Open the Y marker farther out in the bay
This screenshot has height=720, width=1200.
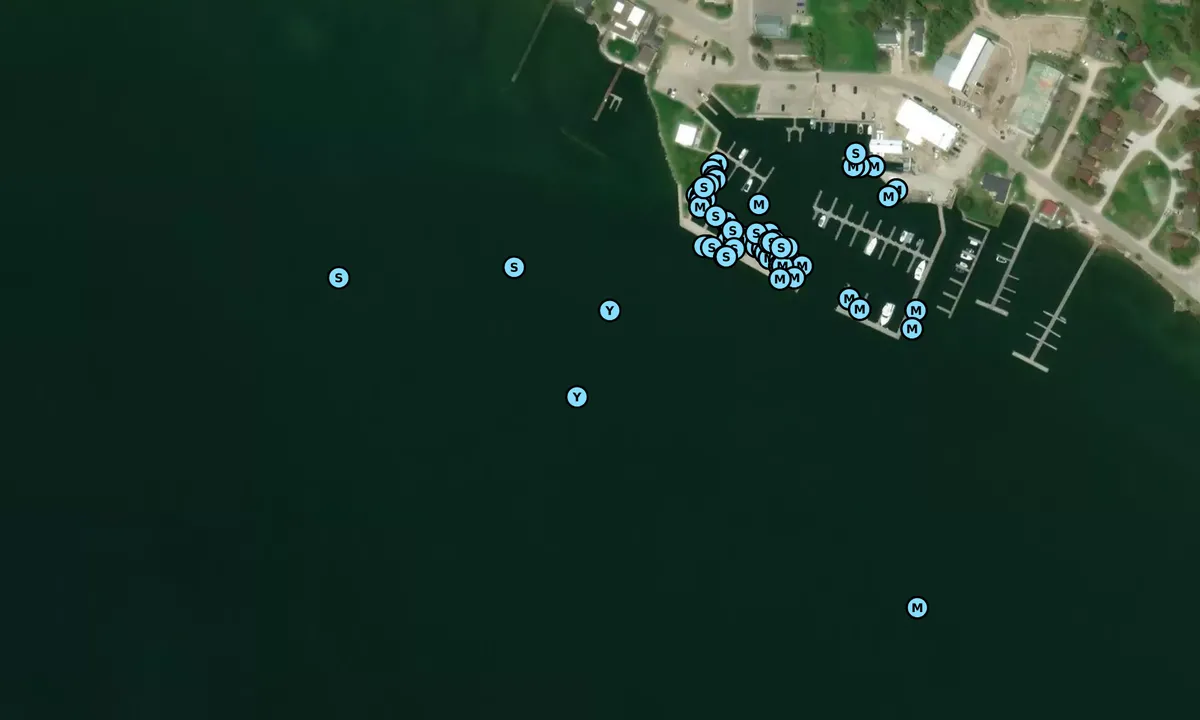pyautogui.click(x=577, y=397)
